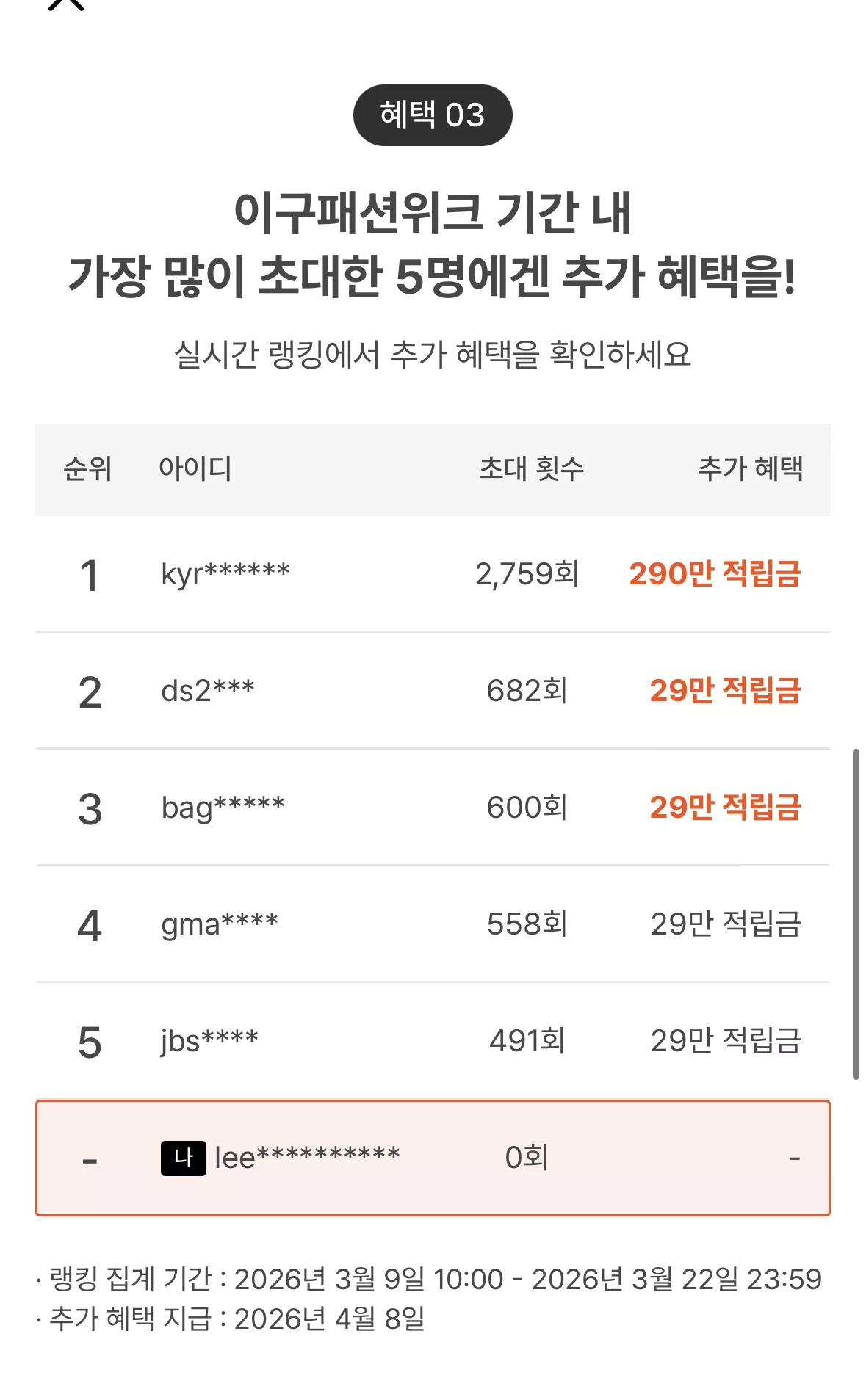Select the highlighted lee********** my-rank row
Screen dimensions: 866x1400
(x=433, y=1160)
